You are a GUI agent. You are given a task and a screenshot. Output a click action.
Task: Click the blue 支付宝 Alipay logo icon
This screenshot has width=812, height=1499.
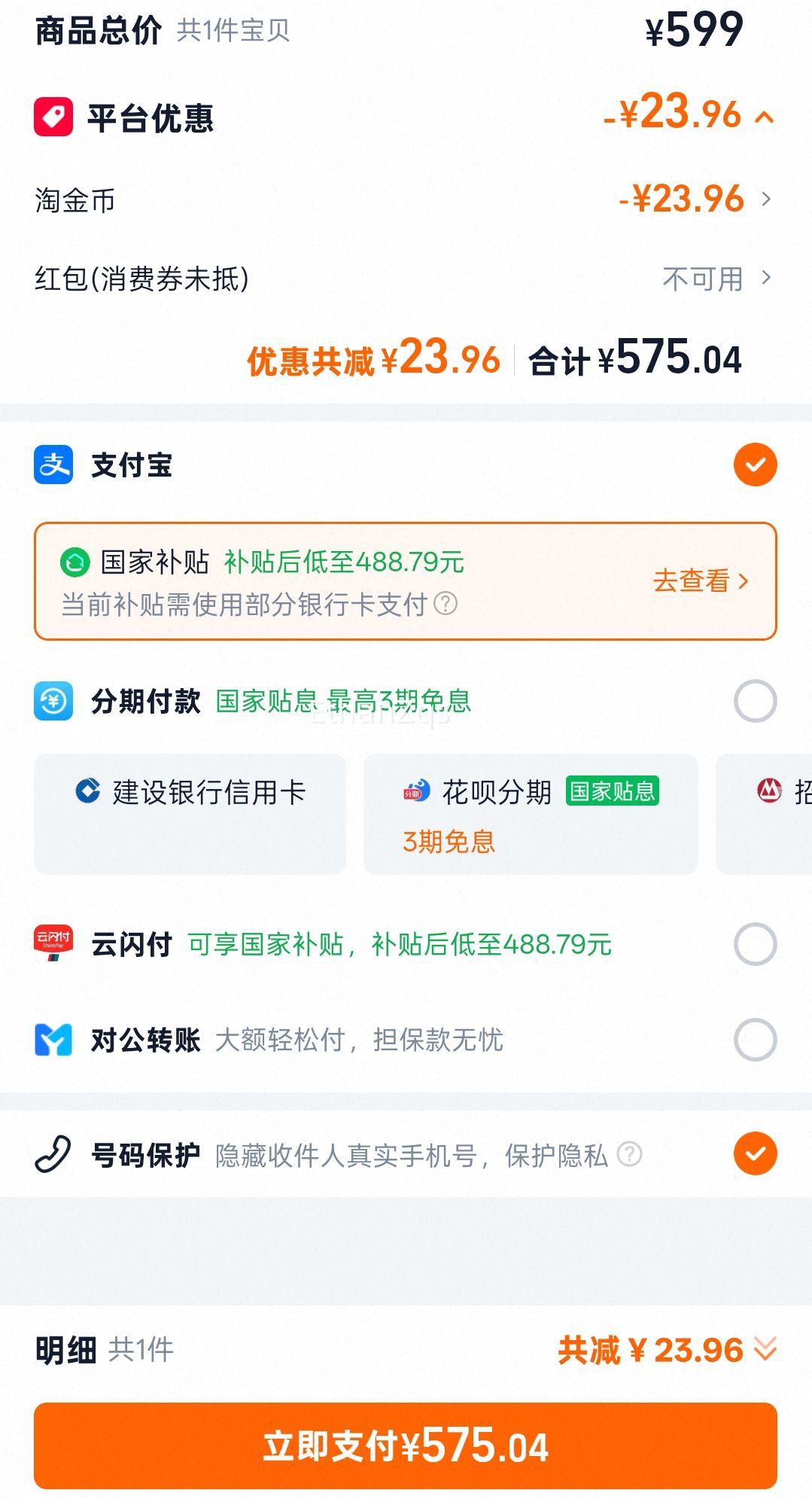pyautogui.click(x=53, y=465)
